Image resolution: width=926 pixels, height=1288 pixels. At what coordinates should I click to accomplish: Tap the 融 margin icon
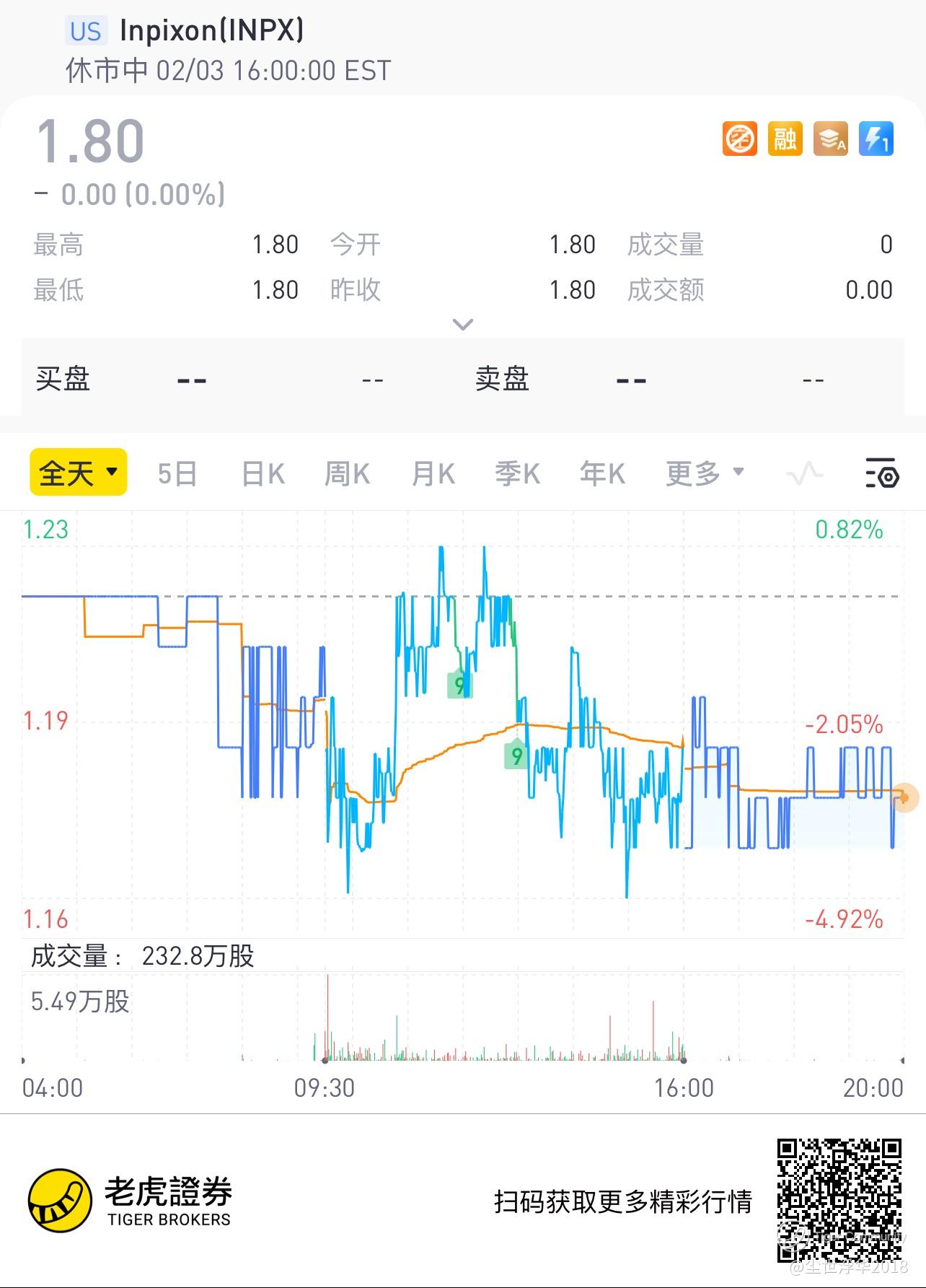pos(785,139)
